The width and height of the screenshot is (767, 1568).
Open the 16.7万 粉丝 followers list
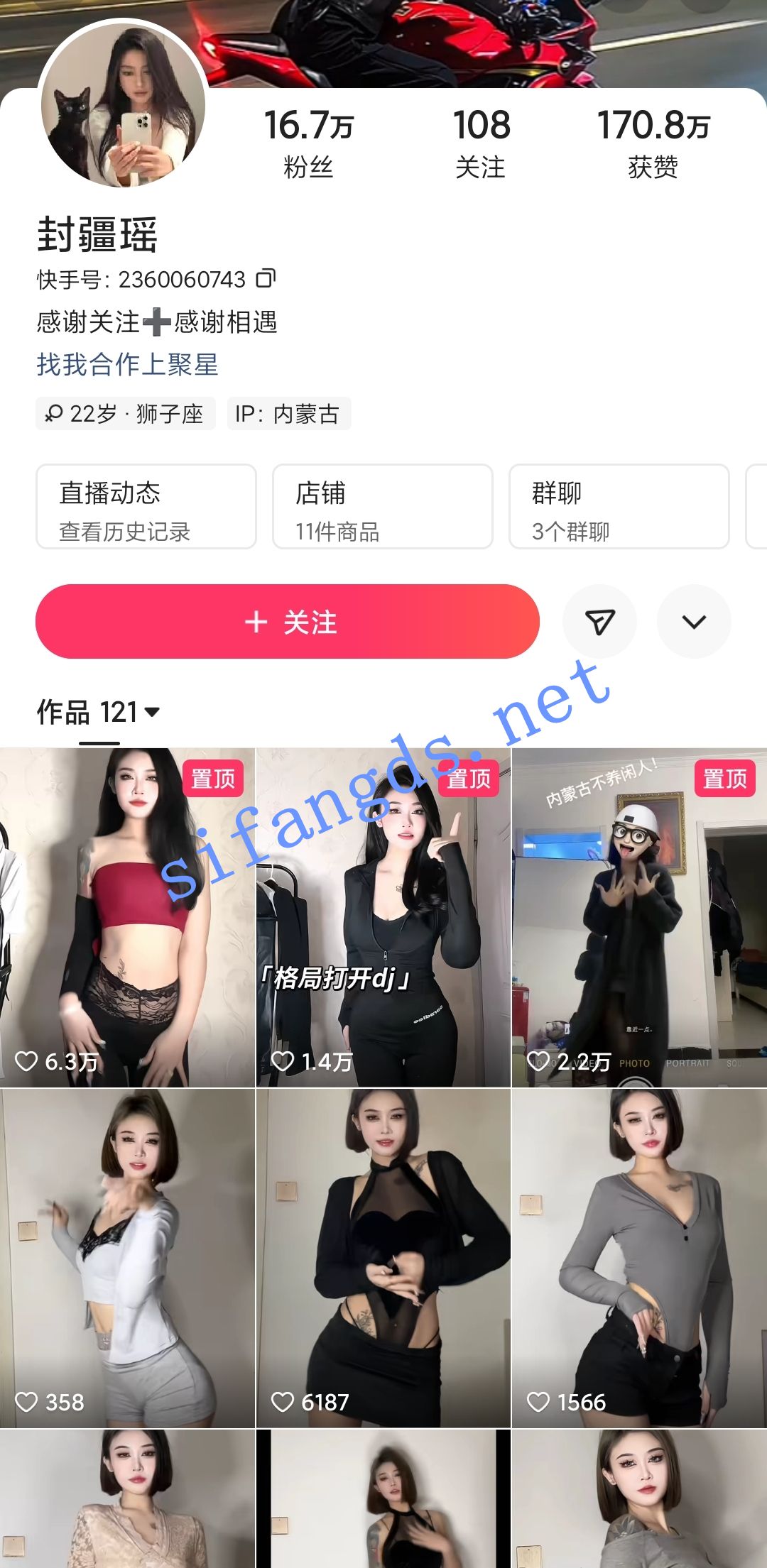(x=308, y=143)
